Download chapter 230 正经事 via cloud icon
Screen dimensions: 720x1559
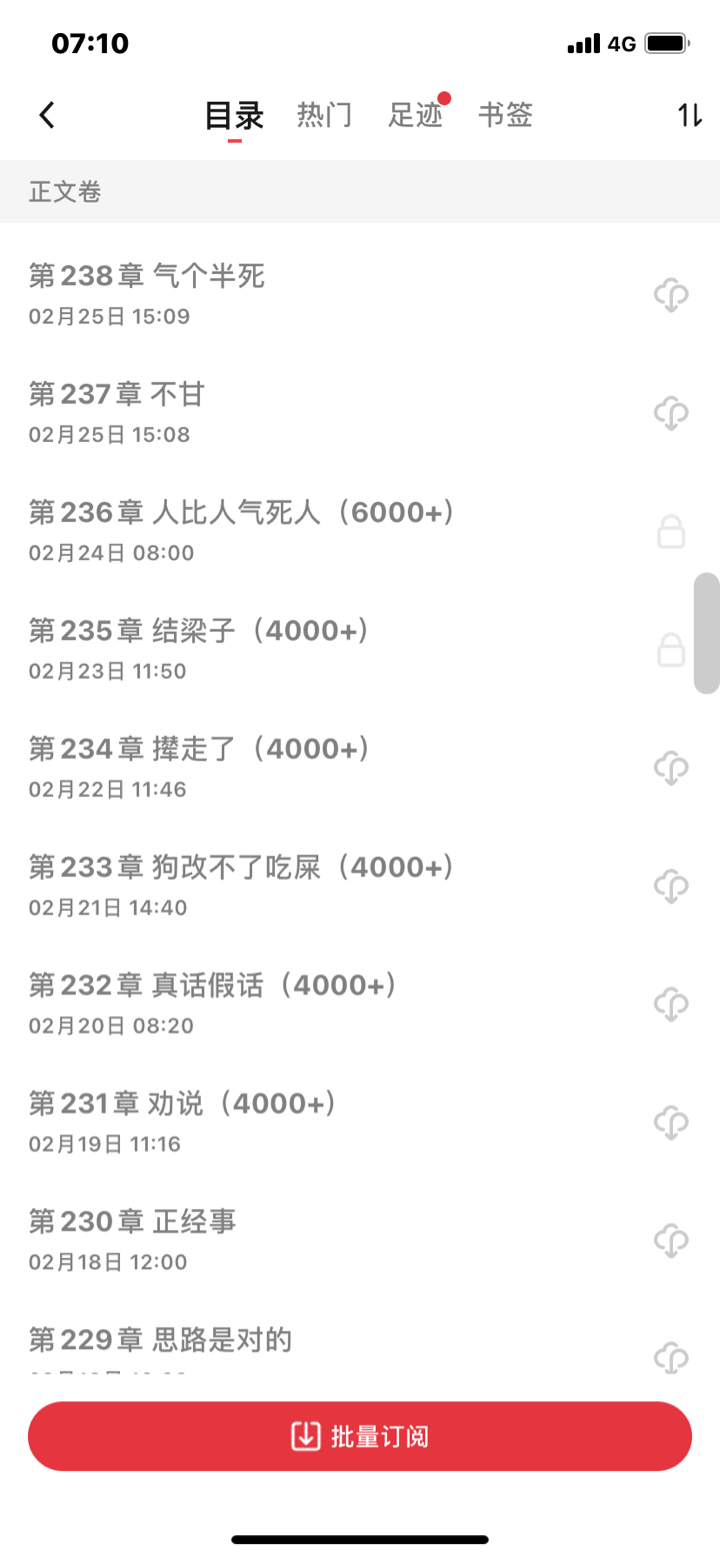671,1239
